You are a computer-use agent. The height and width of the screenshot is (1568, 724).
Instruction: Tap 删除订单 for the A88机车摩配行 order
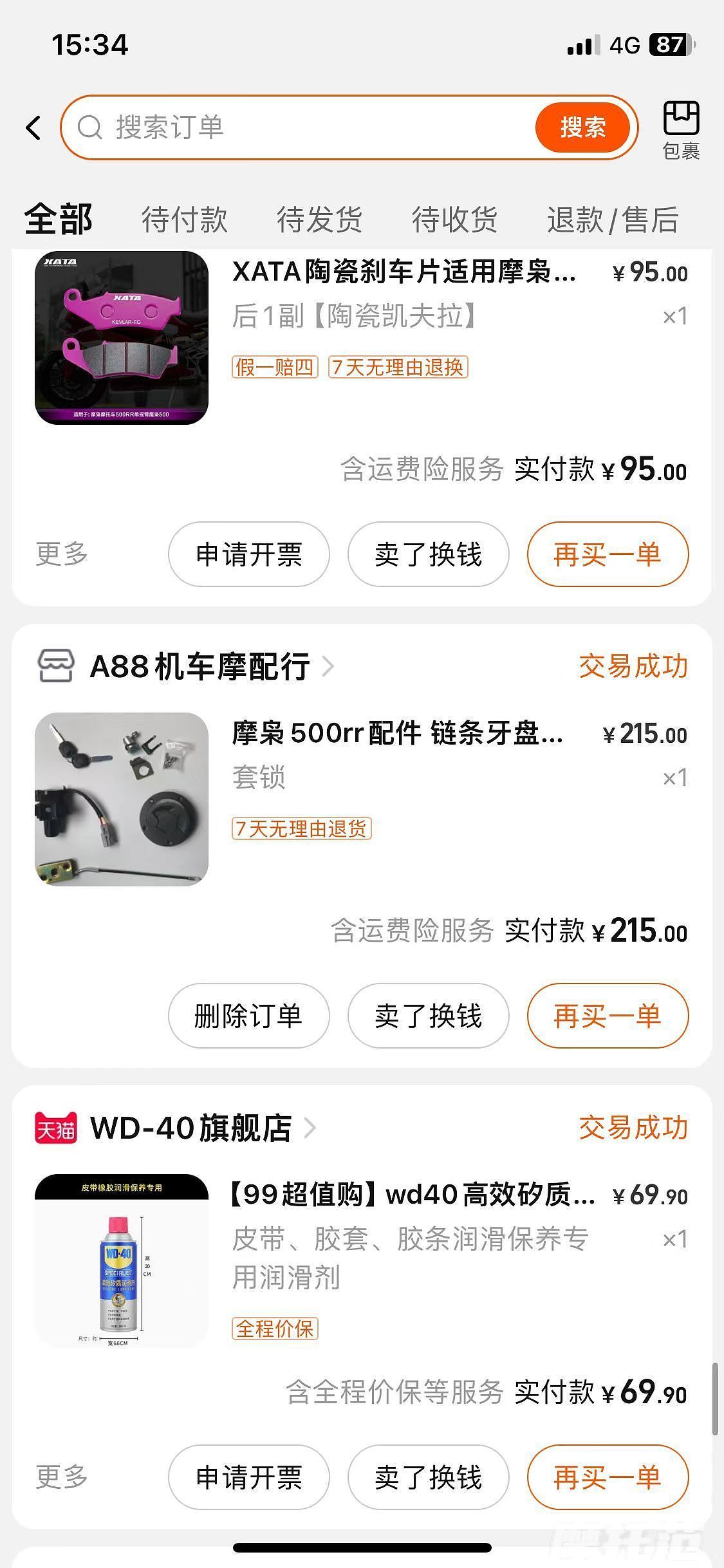(248, 1016)
